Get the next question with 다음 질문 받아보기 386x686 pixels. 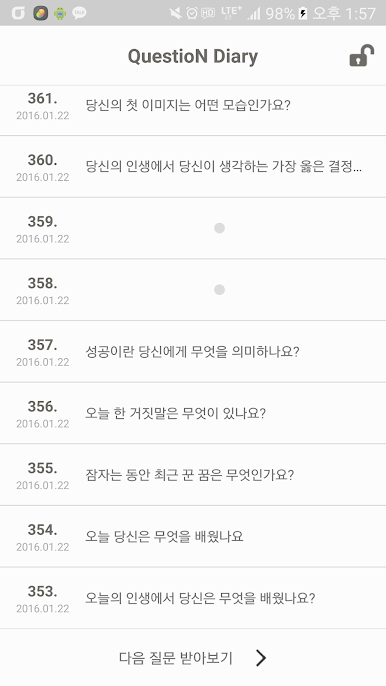click(193, 658)
